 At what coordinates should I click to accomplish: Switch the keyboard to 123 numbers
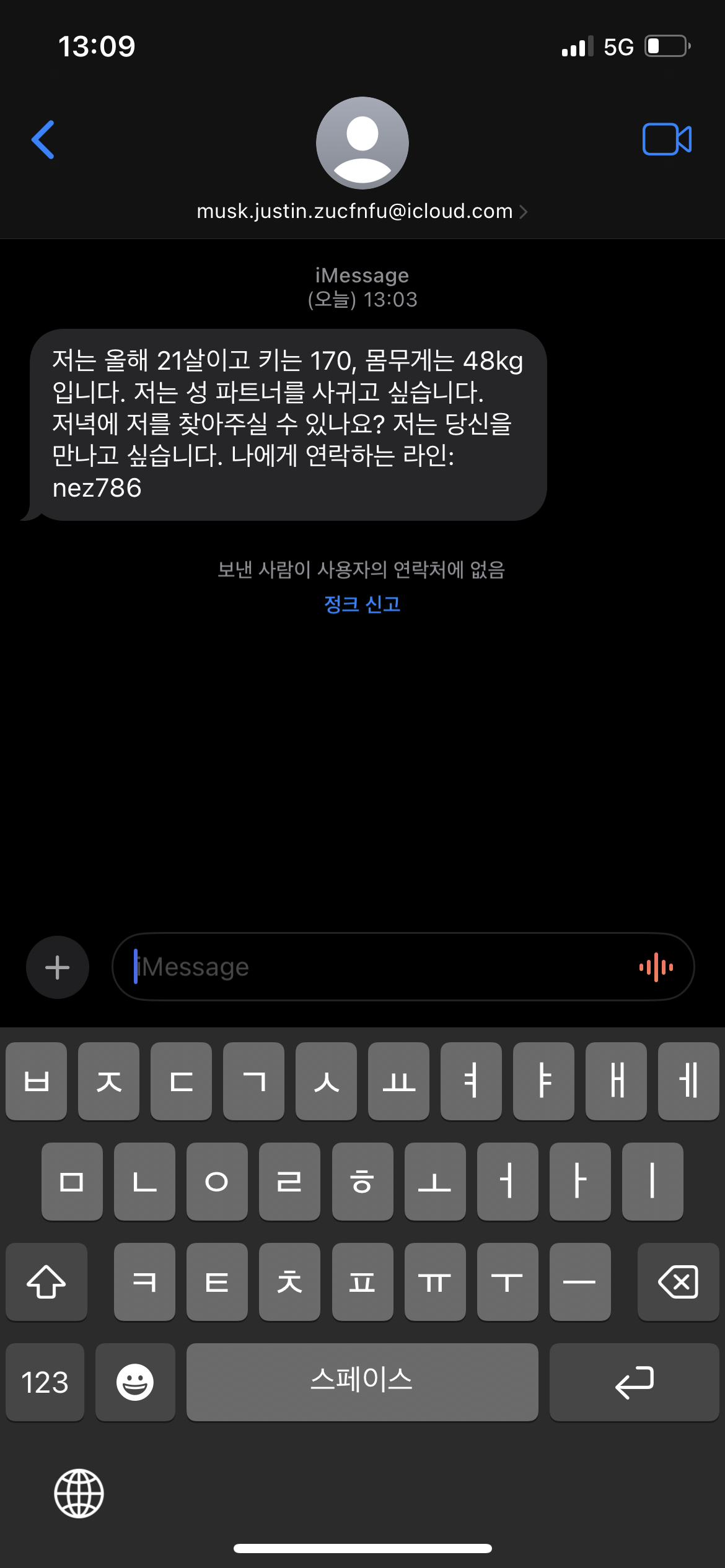coord(45,1382)
